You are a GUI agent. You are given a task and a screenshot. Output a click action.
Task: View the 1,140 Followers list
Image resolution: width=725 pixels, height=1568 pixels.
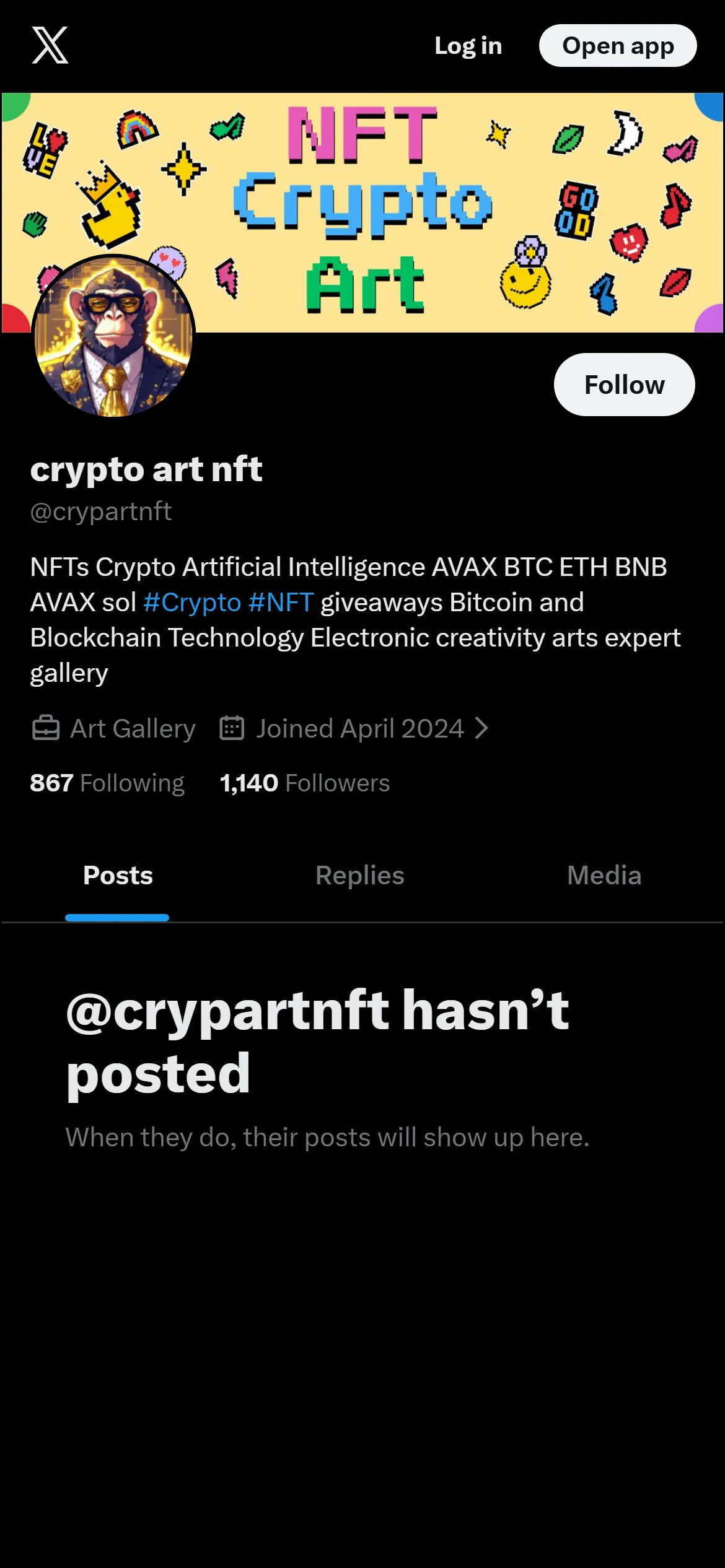point(305,783)
